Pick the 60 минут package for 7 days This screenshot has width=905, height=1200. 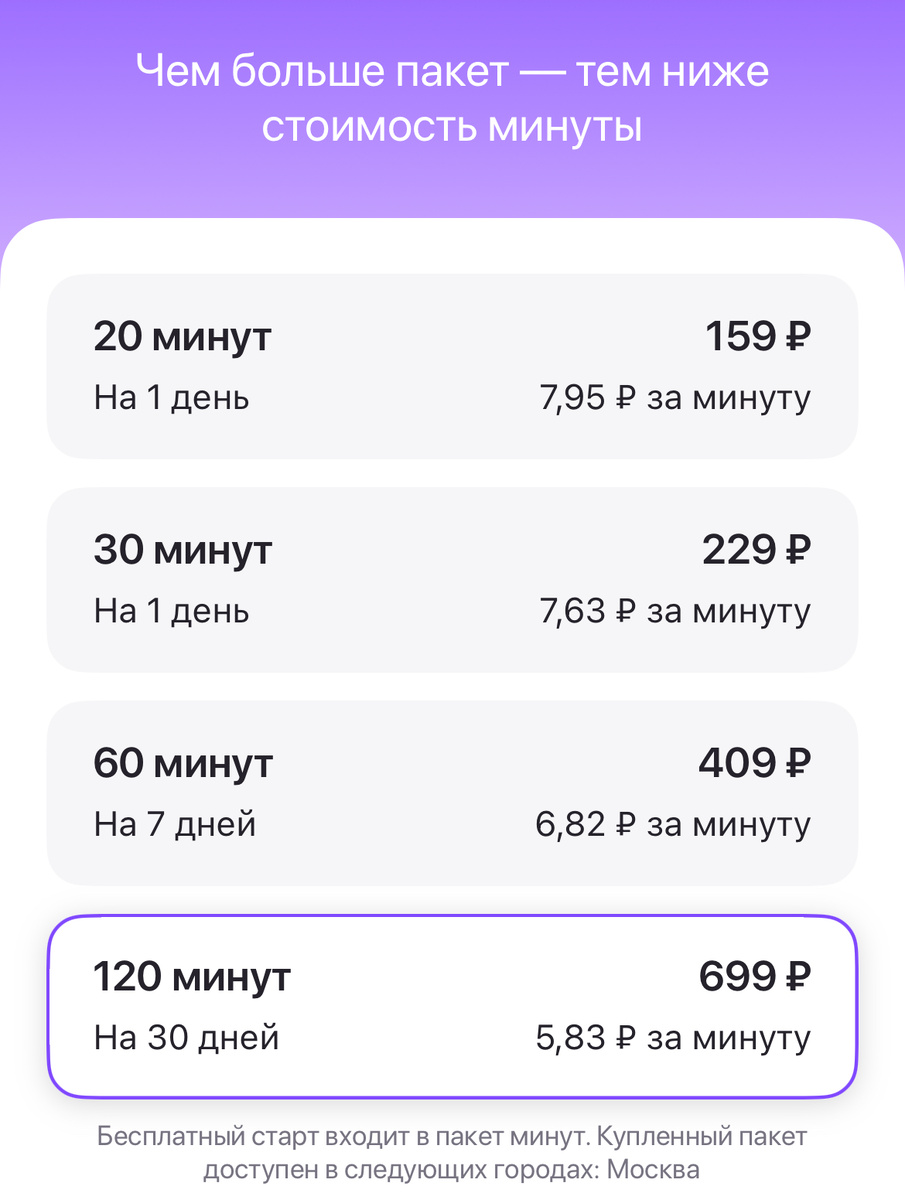coord(452,794)
